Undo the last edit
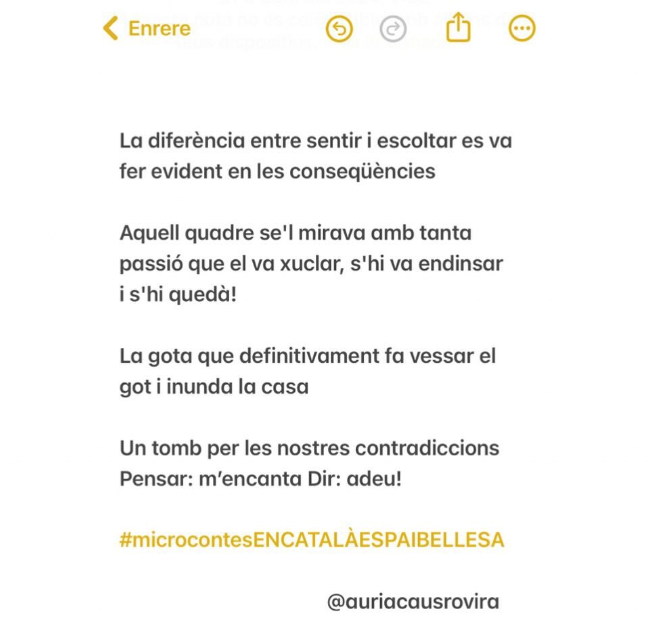The width and height of the screenshot is (670, 628). [x=339, y=29]
